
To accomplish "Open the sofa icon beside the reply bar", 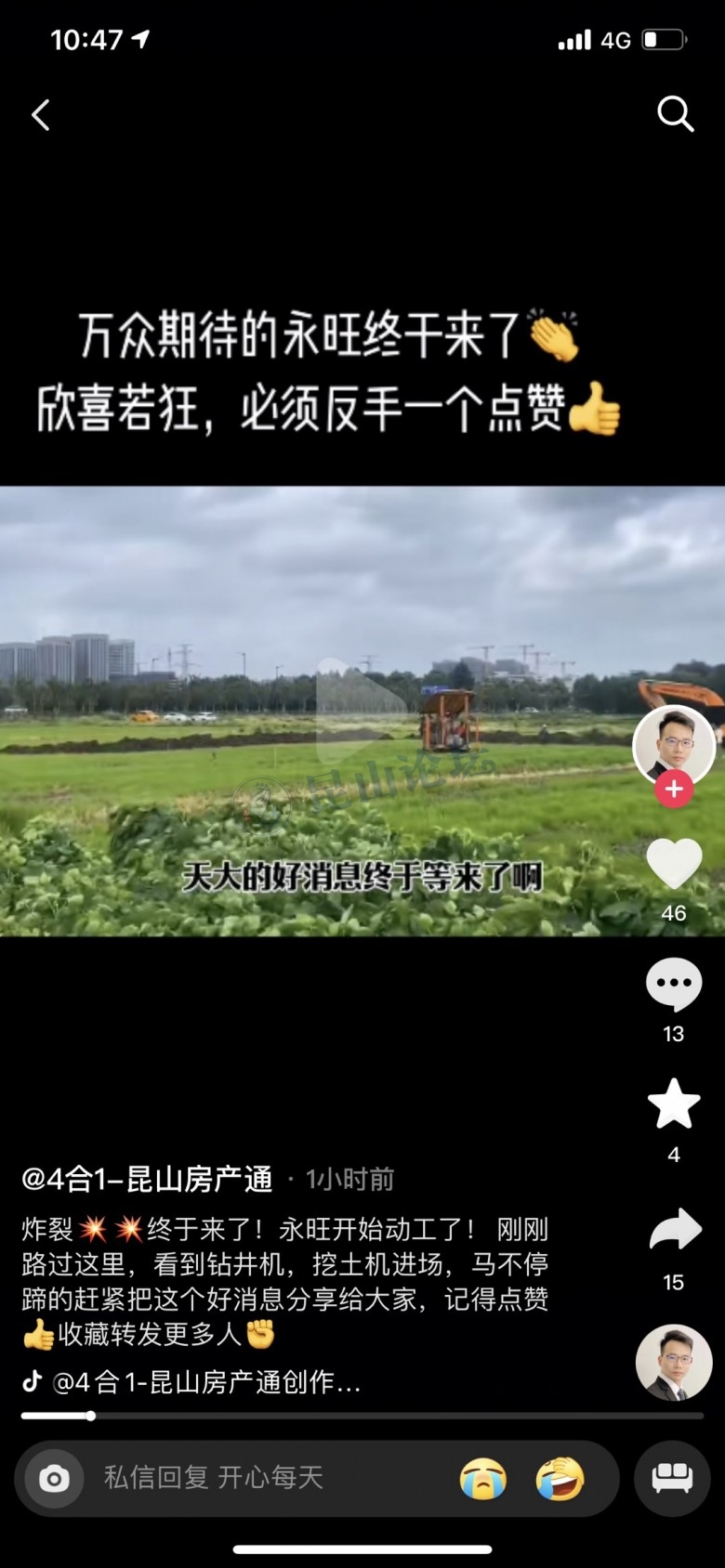I will coord(672,1479).
